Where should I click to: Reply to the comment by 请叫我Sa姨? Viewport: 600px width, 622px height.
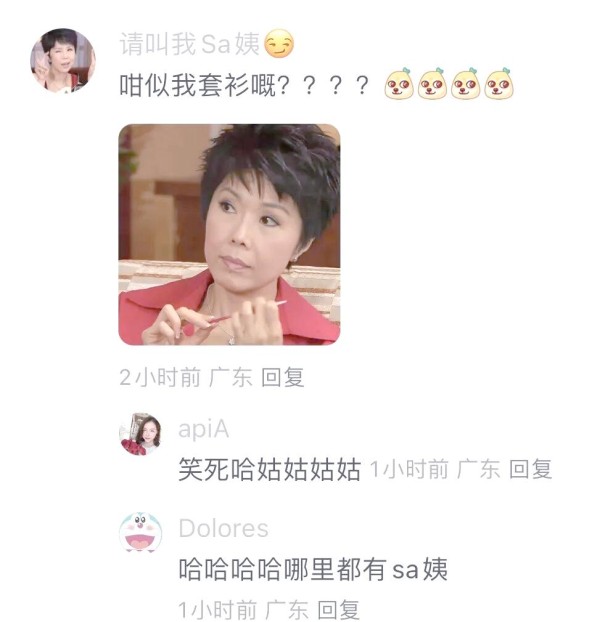282,377
